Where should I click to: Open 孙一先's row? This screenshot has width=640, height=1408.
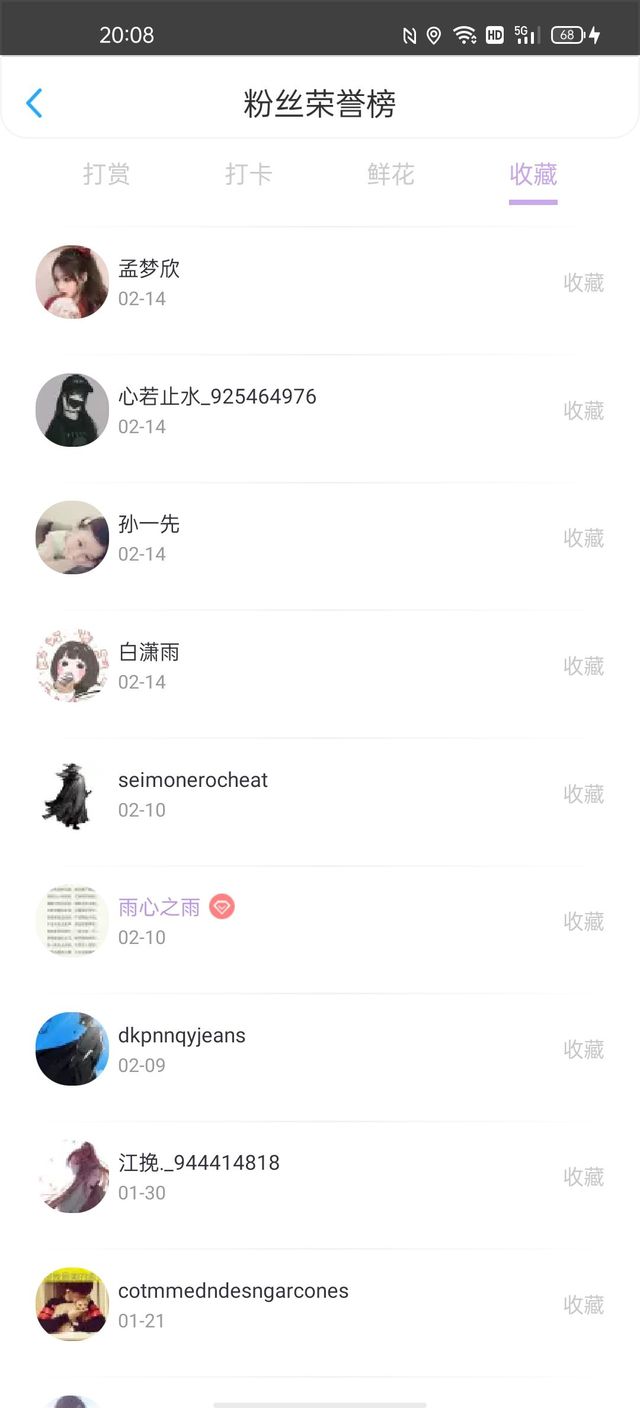click(320, 538)
